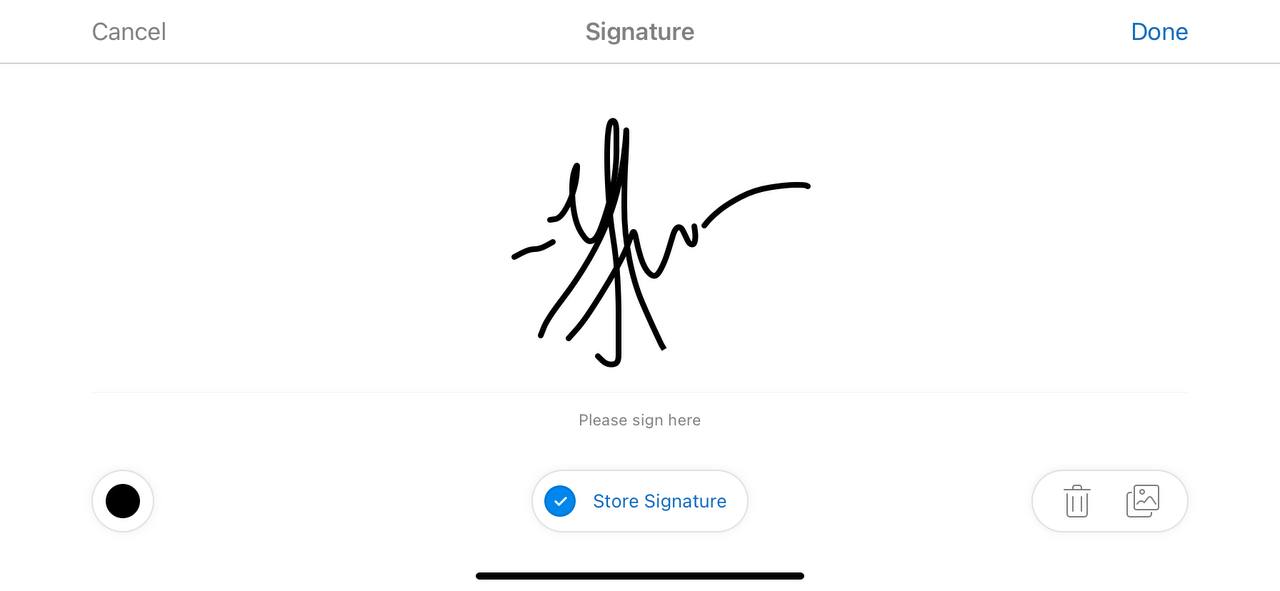Change the black pen color
1280x591 pixels.
123,501
